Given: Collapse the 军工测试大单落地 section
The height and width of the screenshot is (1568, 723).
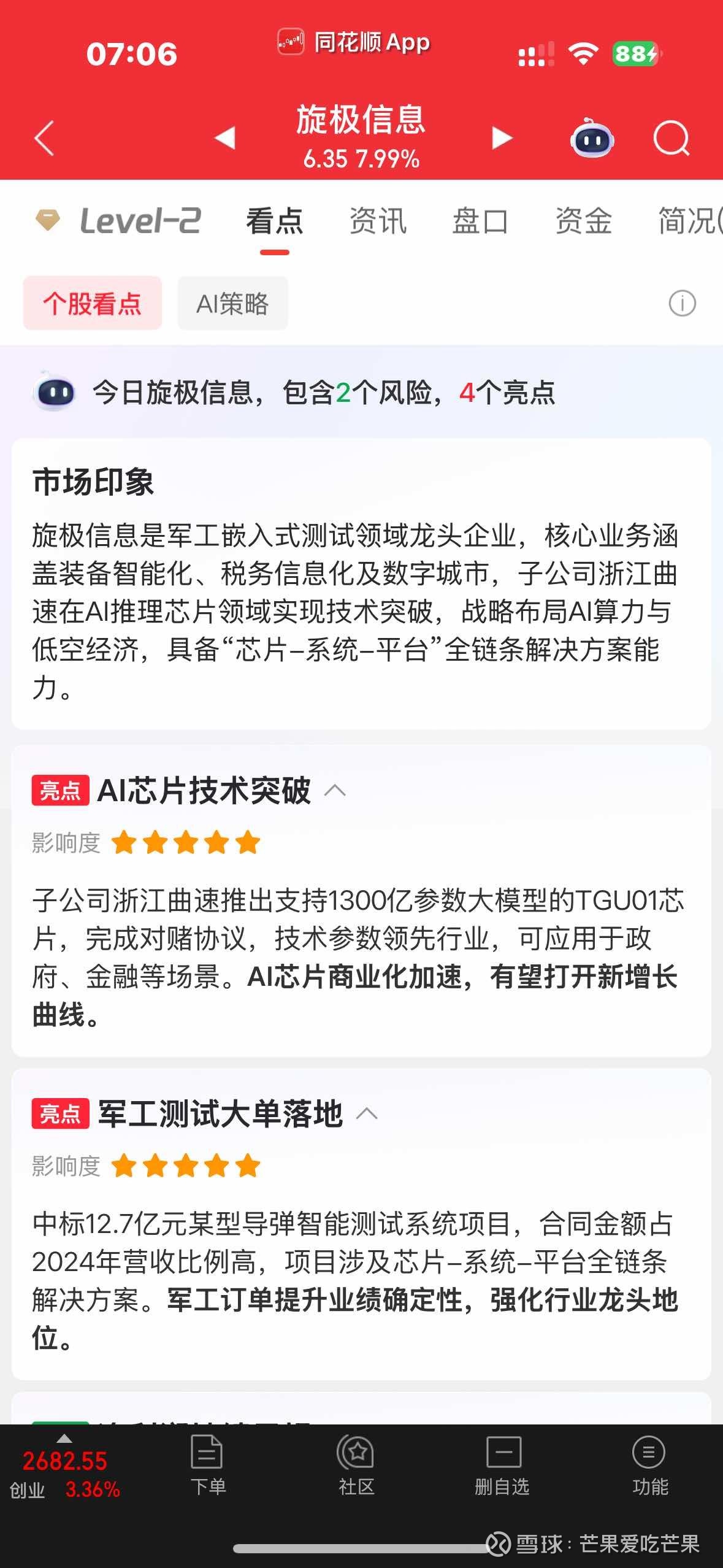Looking at the screenshot, I should point(367,1113).
